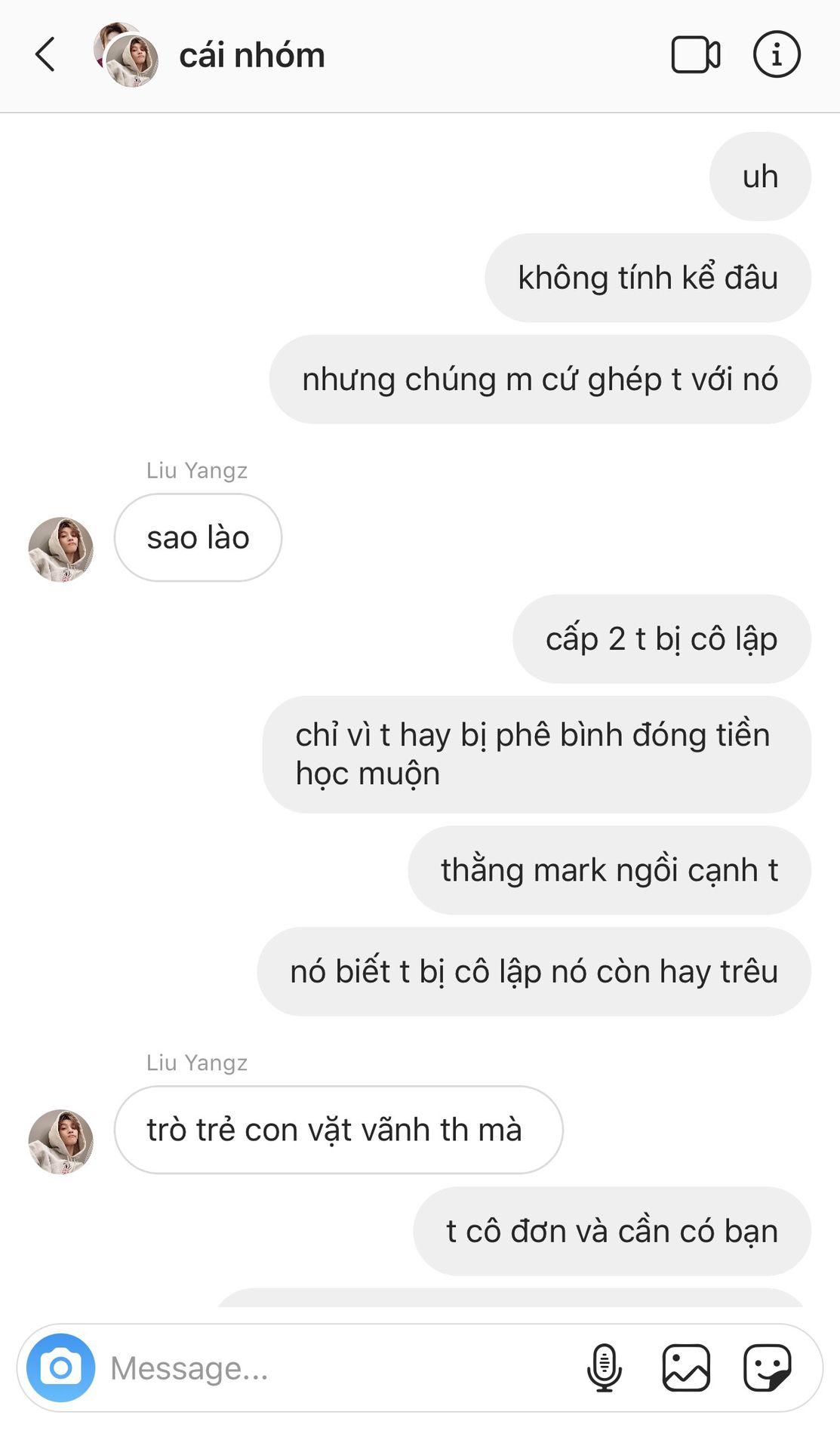Record a voice message with microphone

(x=605, y=1367)
